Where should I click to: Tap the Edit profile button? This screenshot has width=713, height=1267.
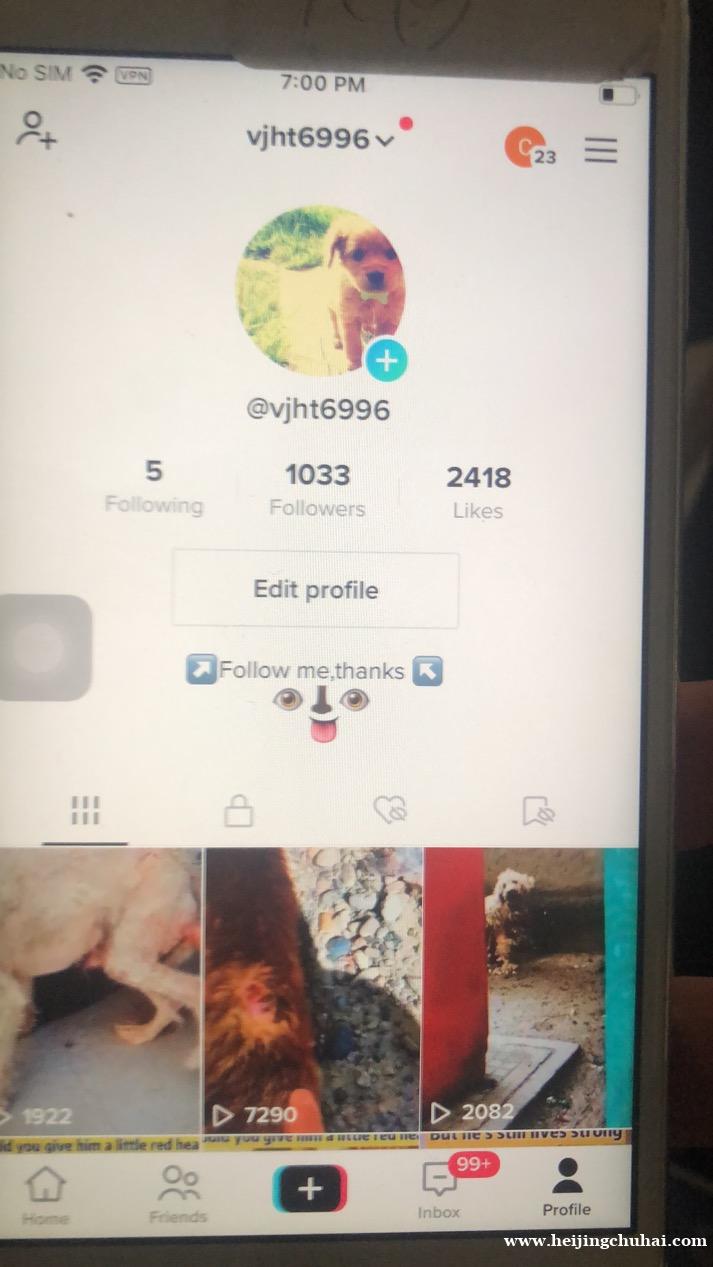click(315, 590)
